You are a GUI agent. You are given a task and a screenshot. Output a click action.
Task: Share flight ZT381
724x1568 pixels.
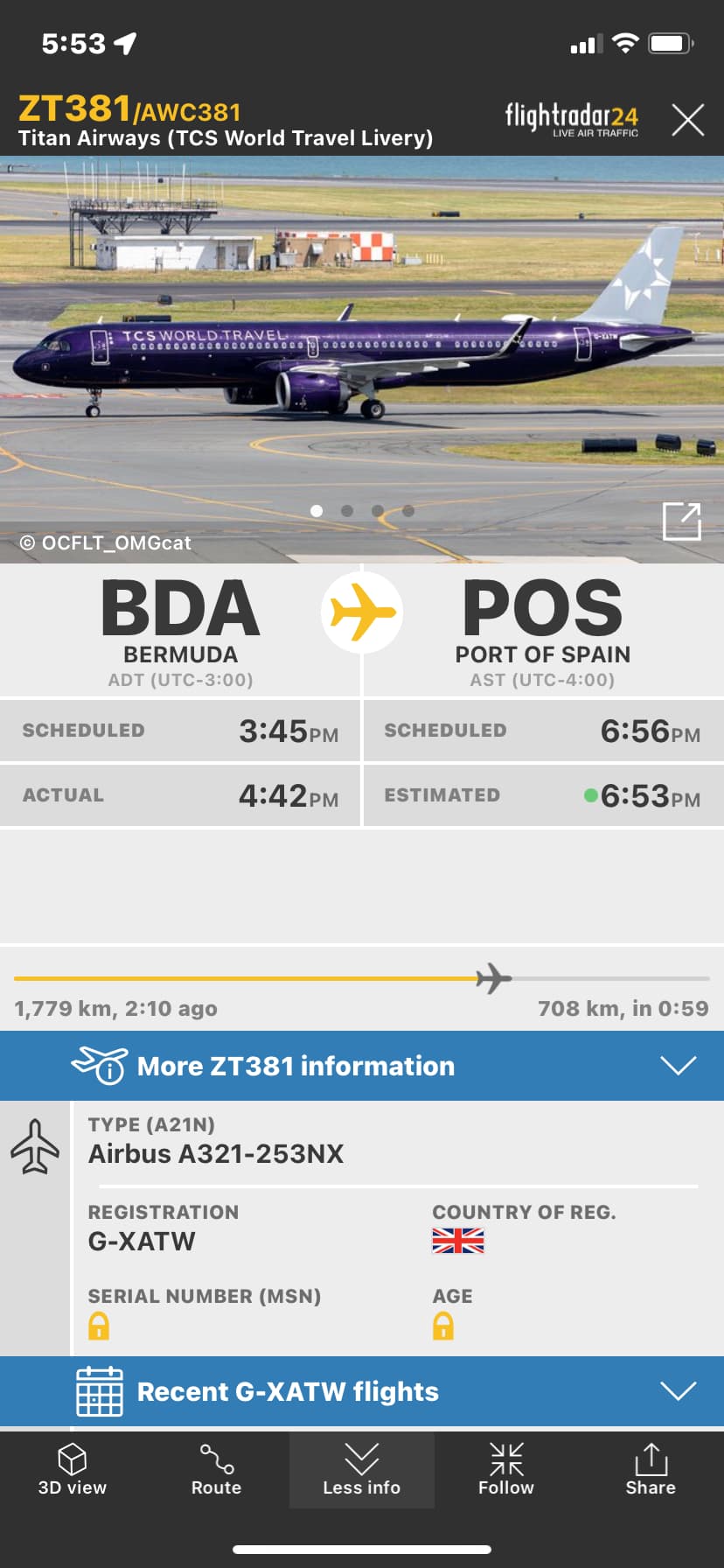[650, 1470]
